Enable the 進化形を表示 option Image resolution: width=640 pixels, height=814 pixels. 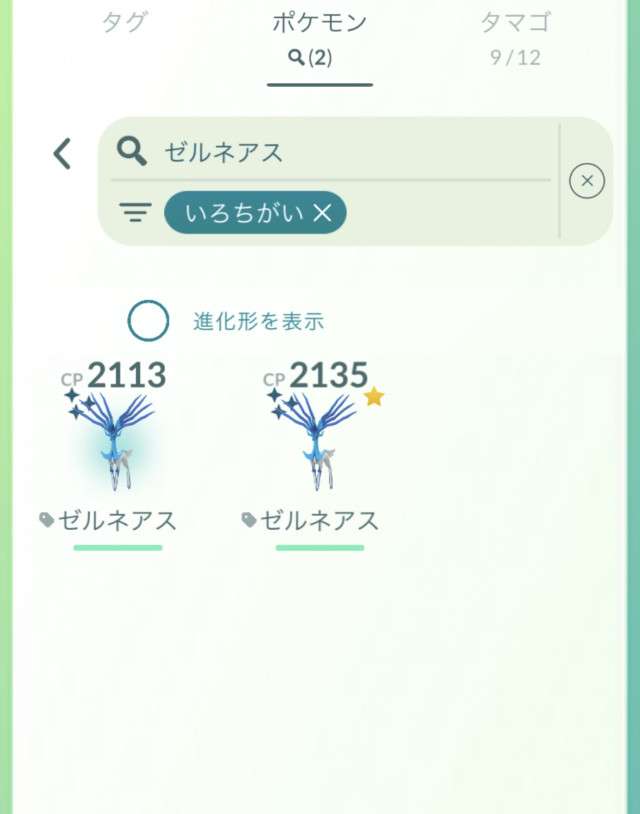click(149, 321)
